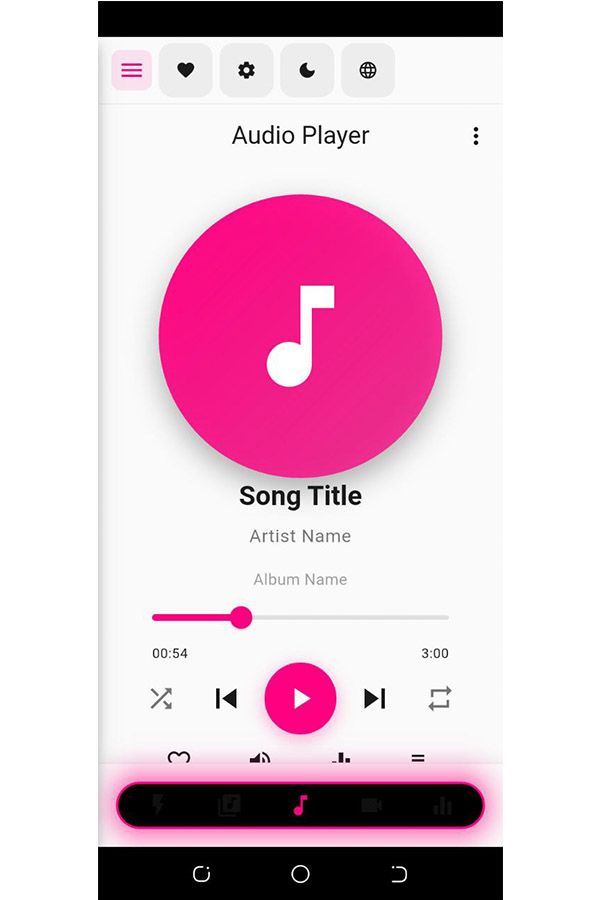Viewport: 600px width, 900px height.
Task: Skip to the previous track
Action: pos(227,698)
